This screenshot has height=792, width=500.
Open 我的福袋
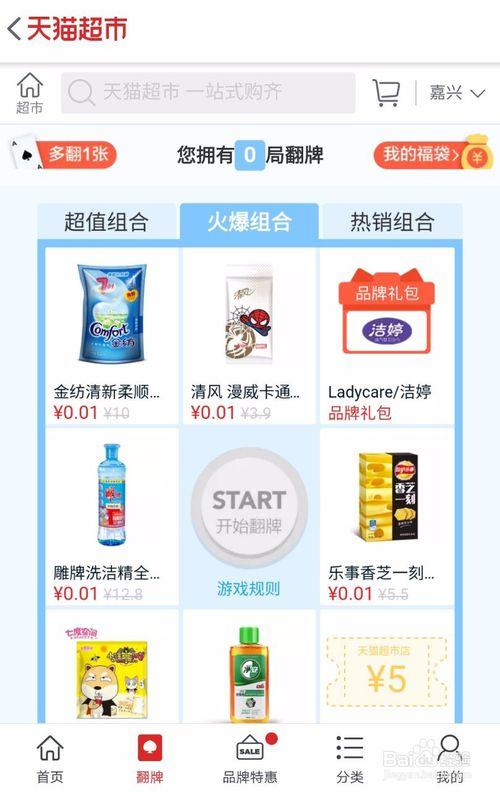click(x=433, y=154)
